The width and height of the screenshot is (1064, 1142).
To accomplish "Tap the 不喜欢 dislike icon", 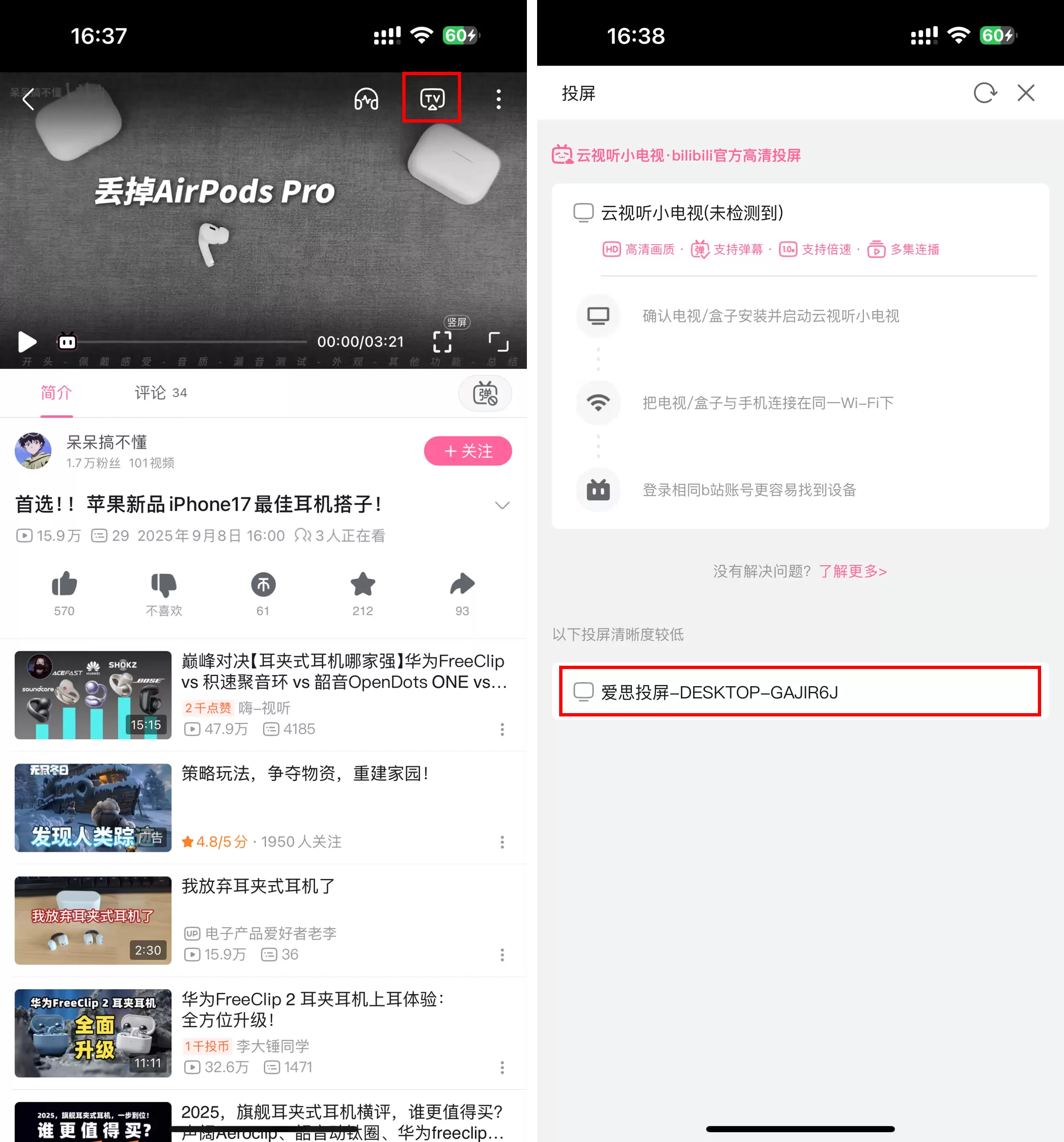I will pos(164,585).
